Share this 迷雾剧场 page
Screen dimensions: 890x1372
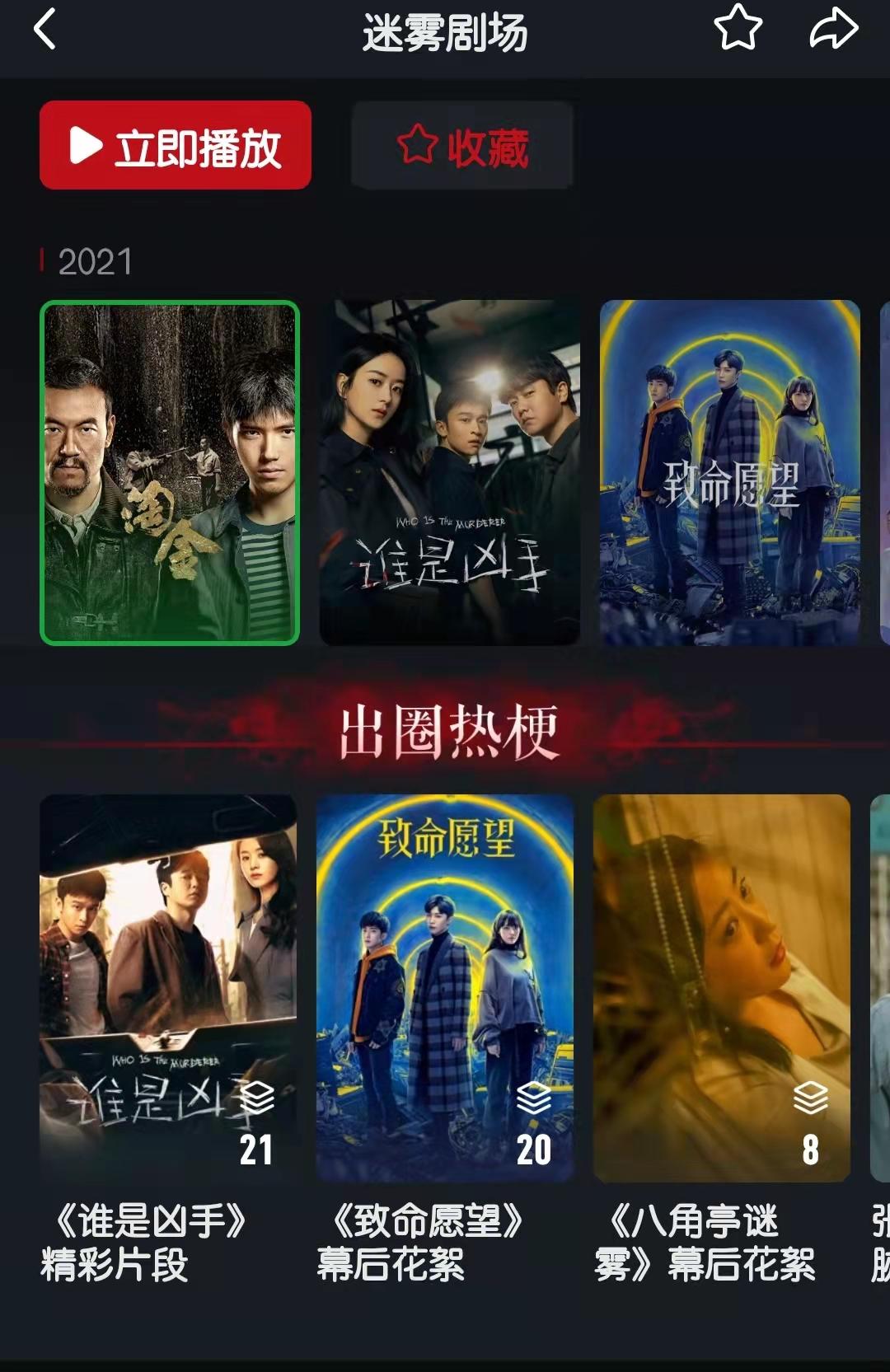833,28
